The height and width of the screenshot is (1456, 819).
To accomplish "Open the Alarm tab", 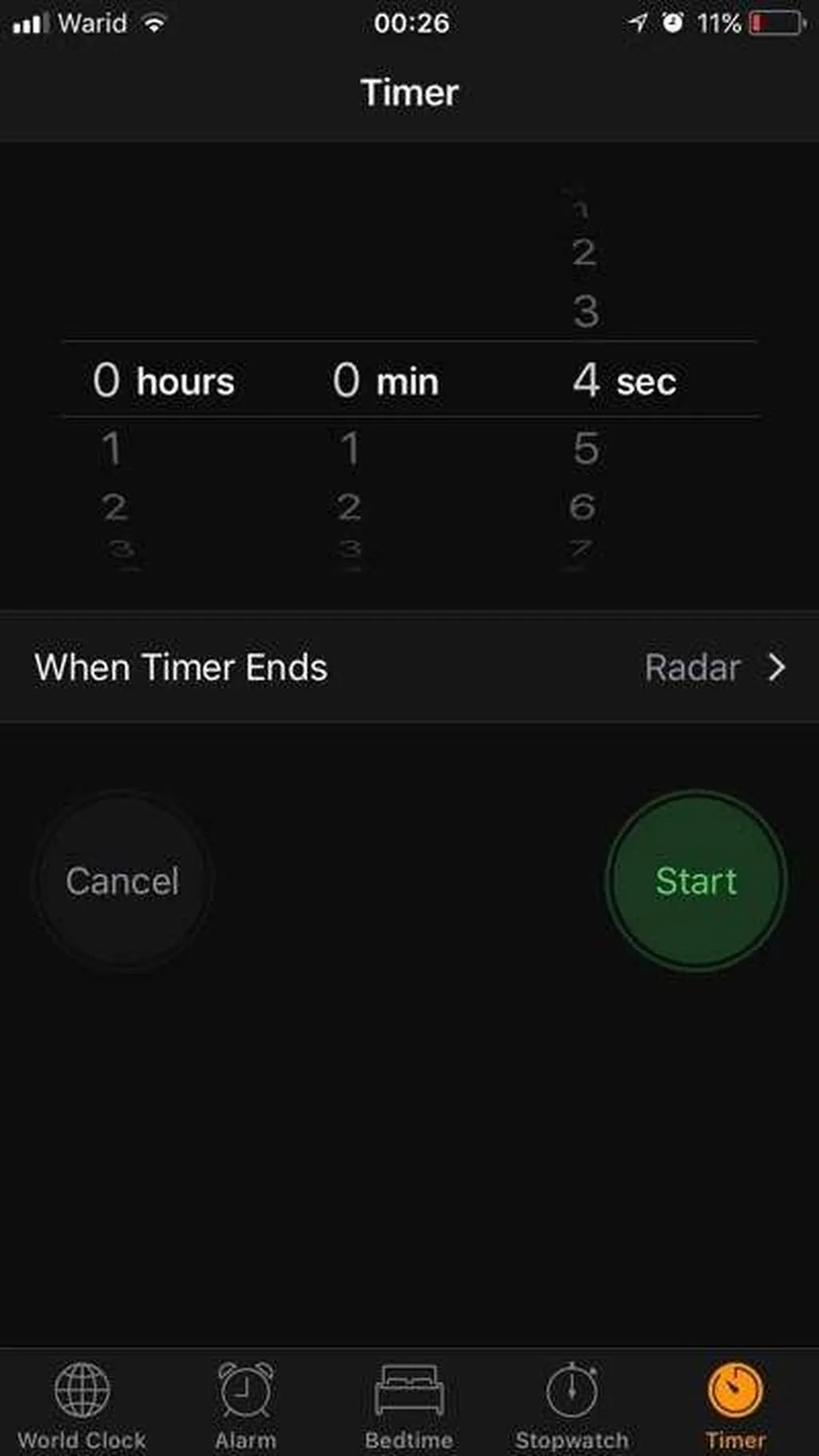I will [x=246, y=1406].
